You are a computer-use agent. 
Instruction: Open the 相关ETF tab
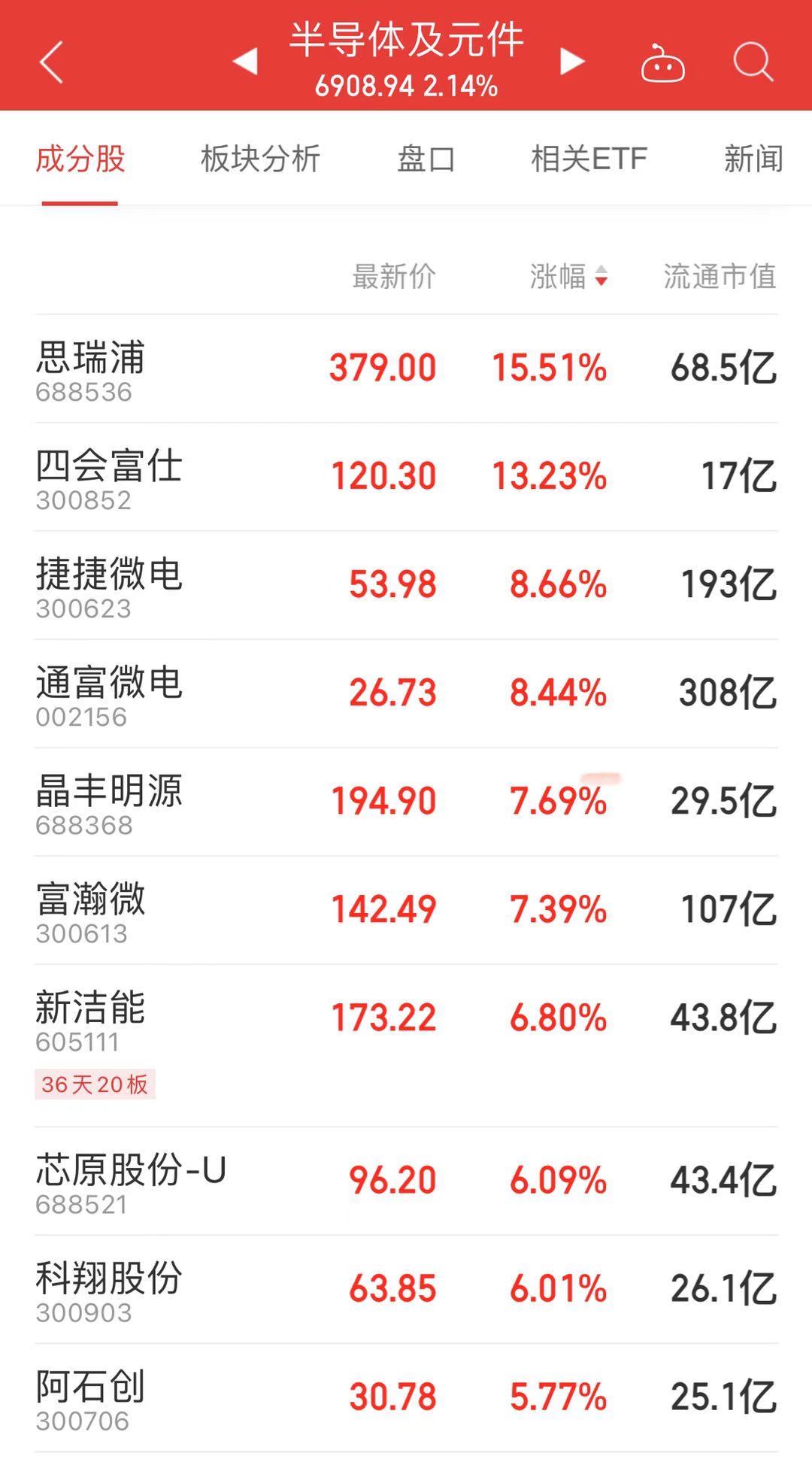[589, 159]
